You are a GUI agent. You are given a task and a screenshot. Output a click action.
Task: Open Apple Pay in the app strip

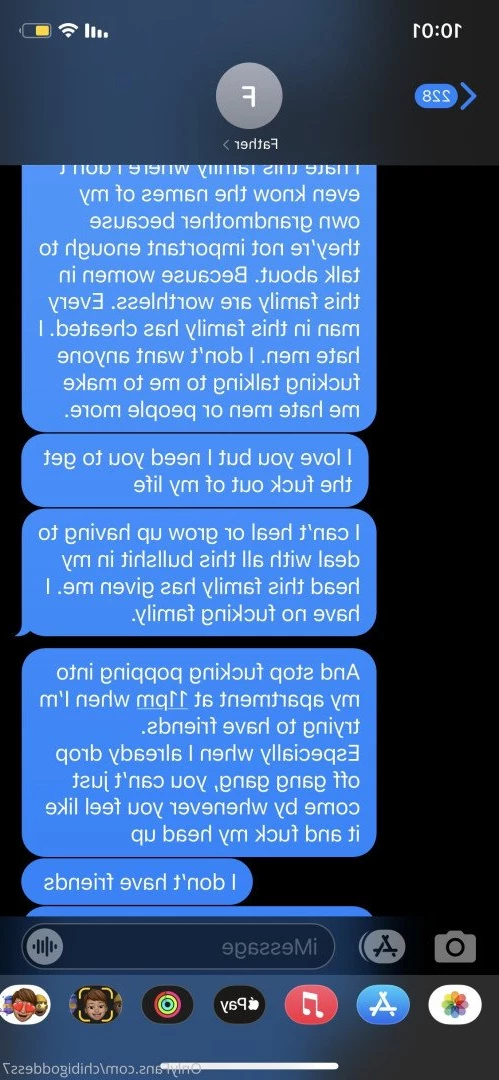239,1004
